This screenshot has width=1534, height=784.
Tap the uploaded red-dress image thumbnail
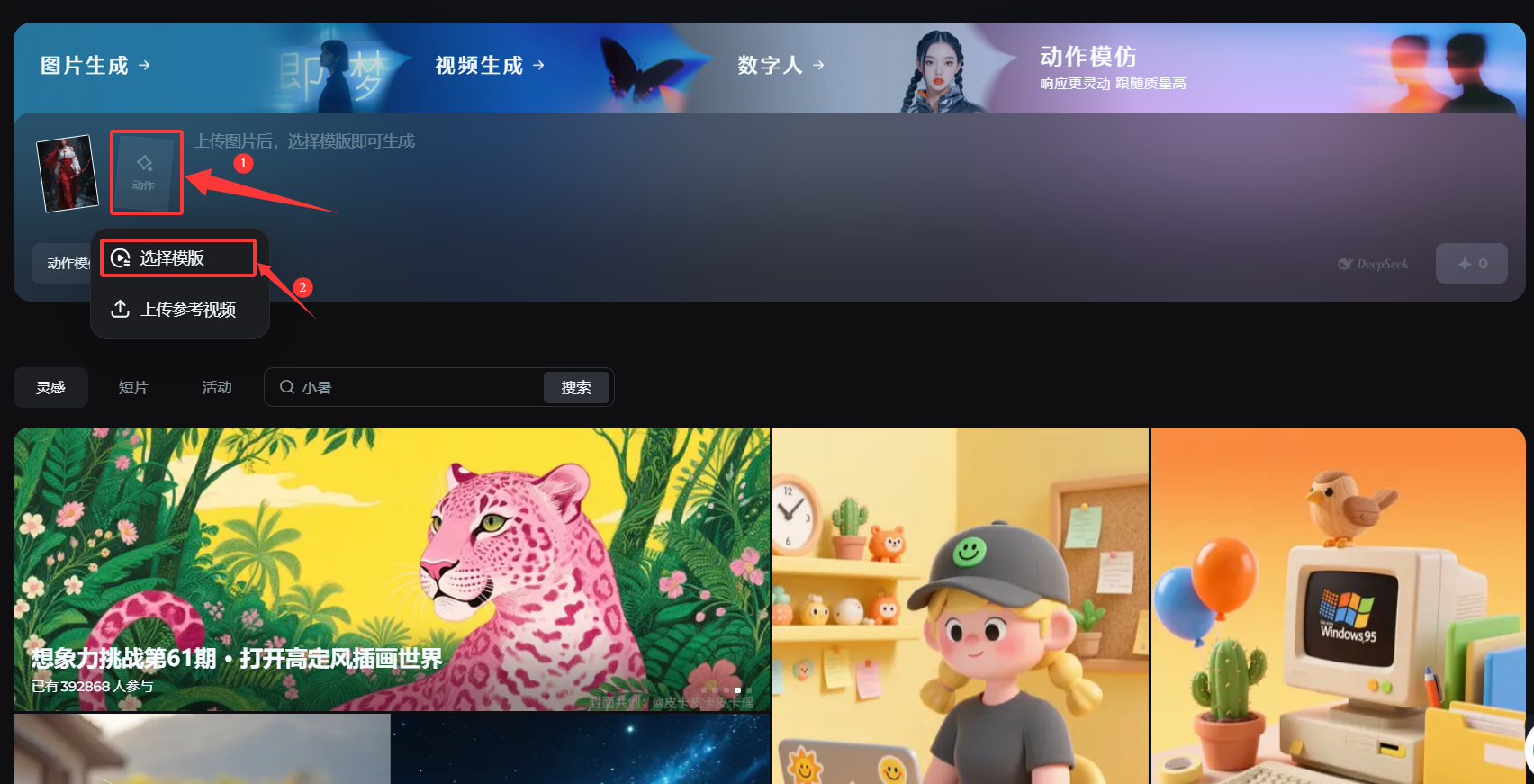[67, 173]
